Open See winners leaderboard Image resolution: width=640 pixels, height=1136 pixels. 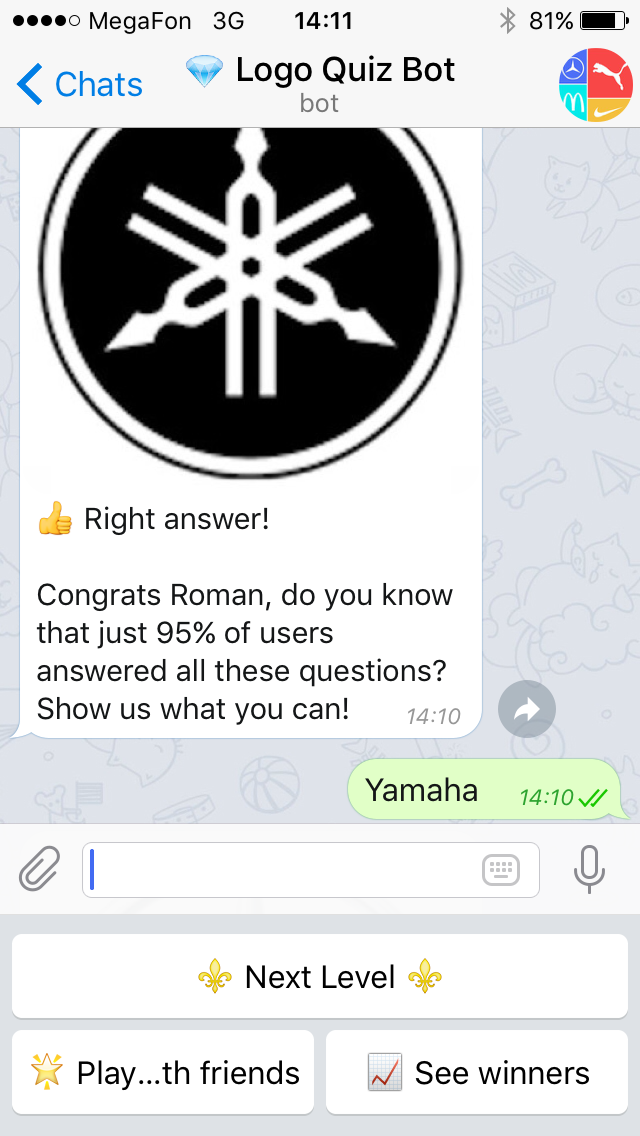[x=477, y=1073]
